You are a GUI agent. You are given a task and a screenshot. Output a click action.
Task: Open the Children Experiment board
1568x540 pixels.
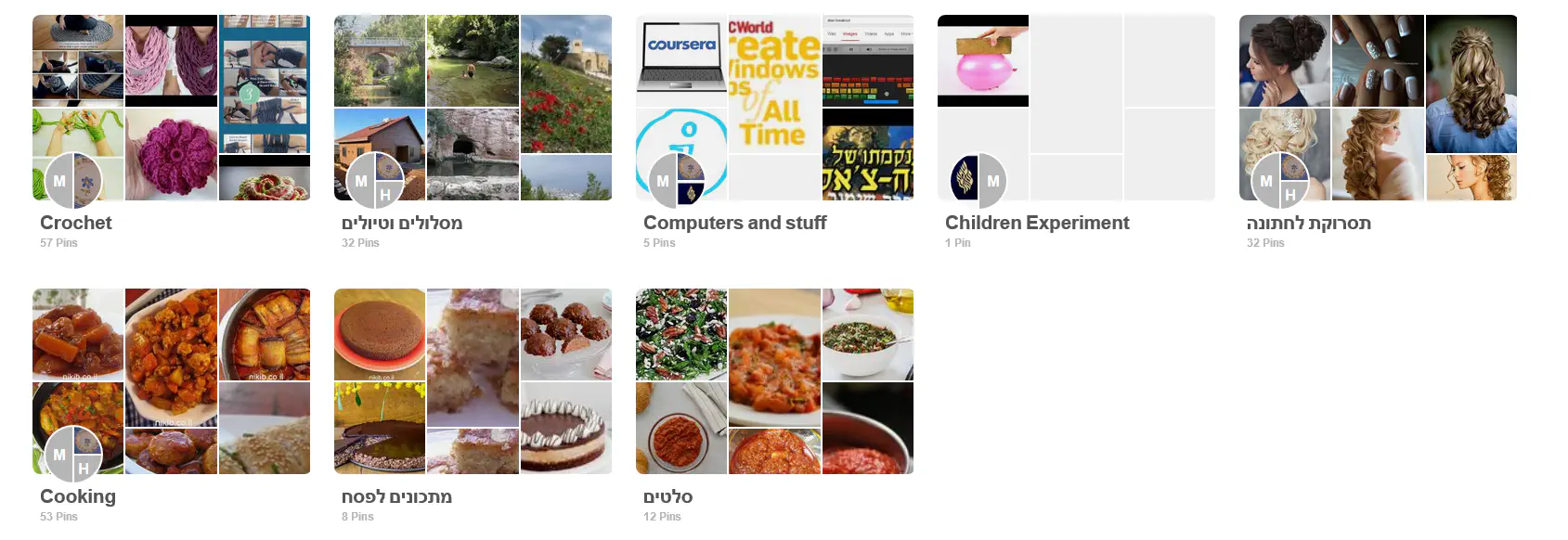(1076, 108)
